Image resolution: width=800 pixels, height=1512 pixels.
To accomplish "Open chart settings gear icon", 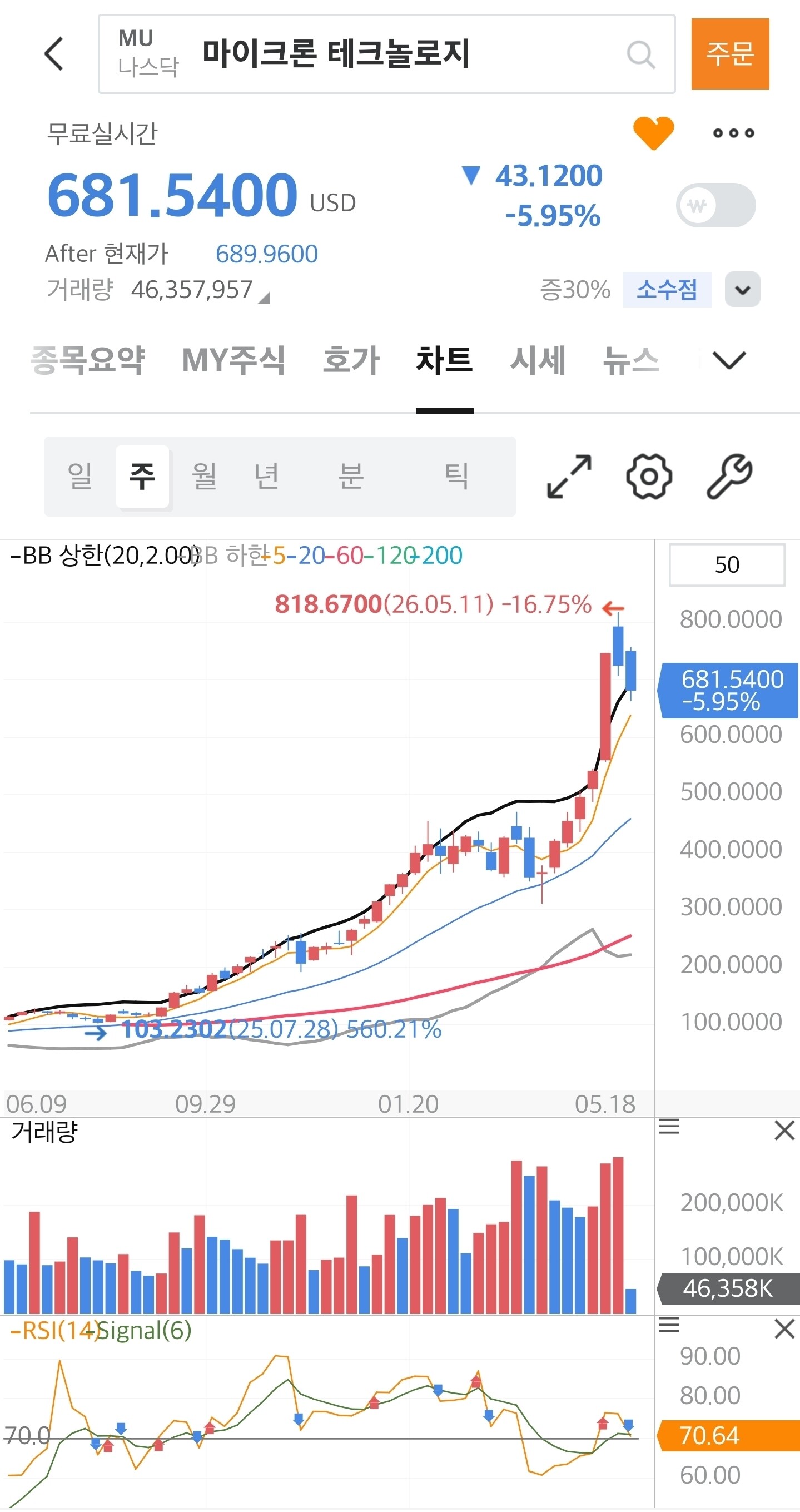I will point(649,476).
